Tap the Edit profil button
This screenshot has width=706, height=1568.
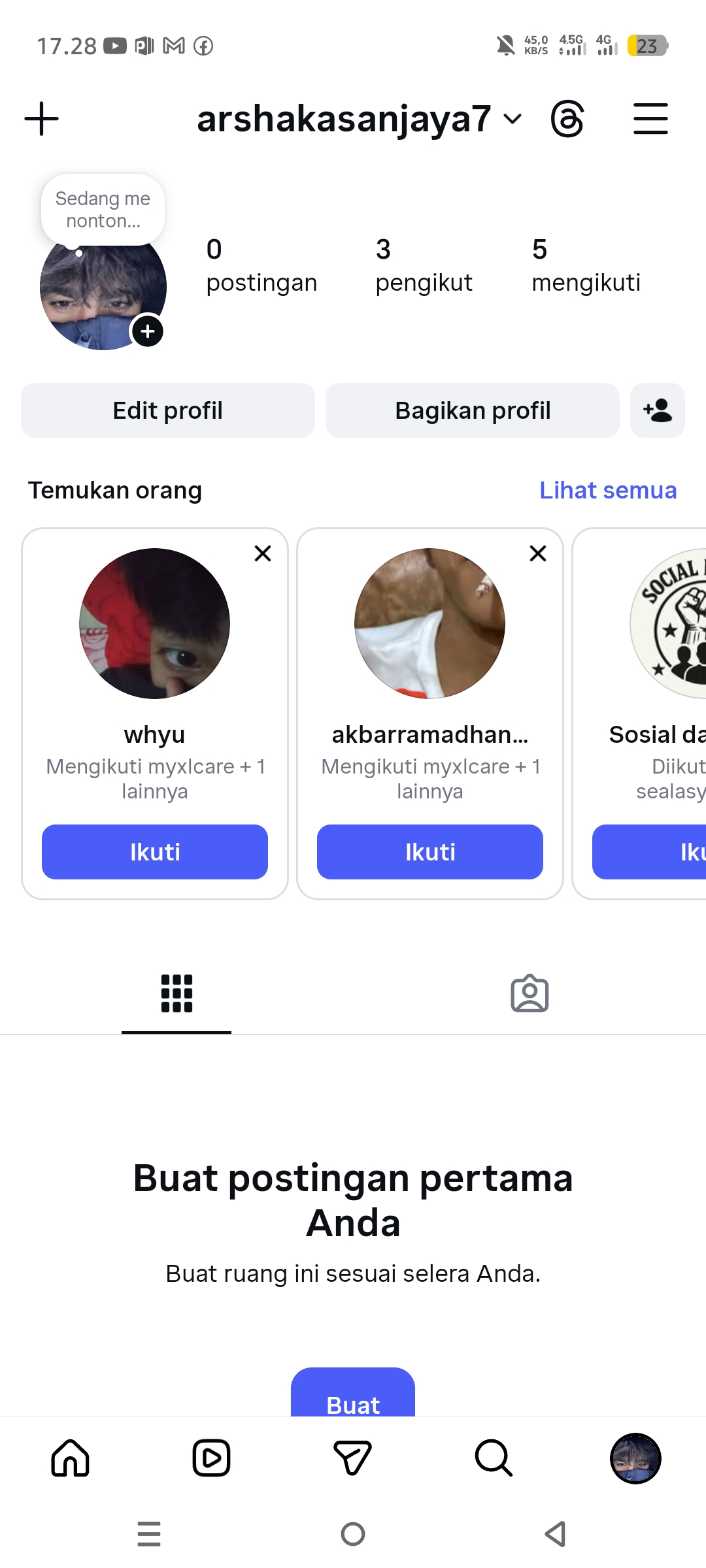coord(168,410)
